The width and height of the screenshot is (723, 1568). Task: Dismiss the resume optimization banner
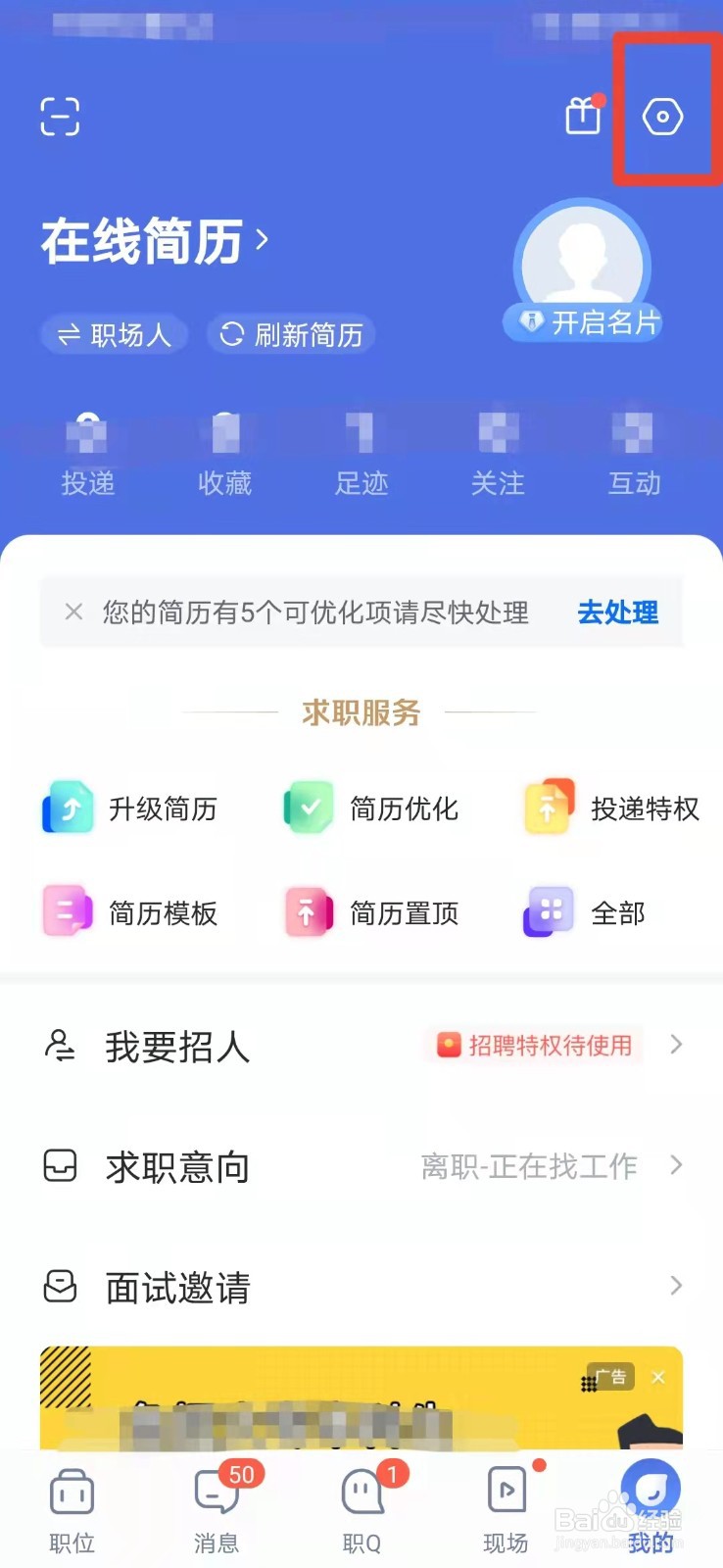coord(73,612)
